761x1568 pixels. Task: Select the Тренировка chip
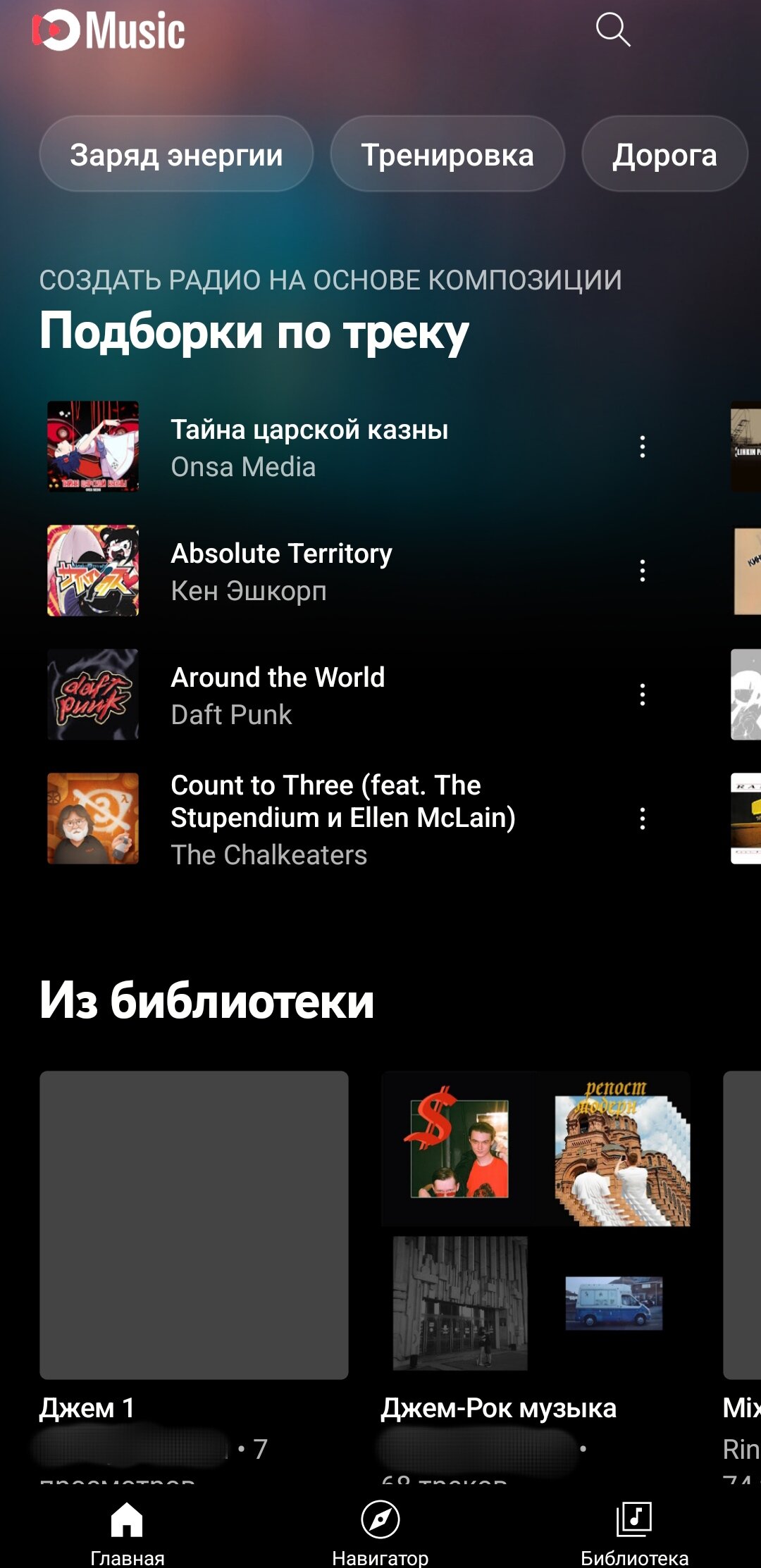click(447, 154)
